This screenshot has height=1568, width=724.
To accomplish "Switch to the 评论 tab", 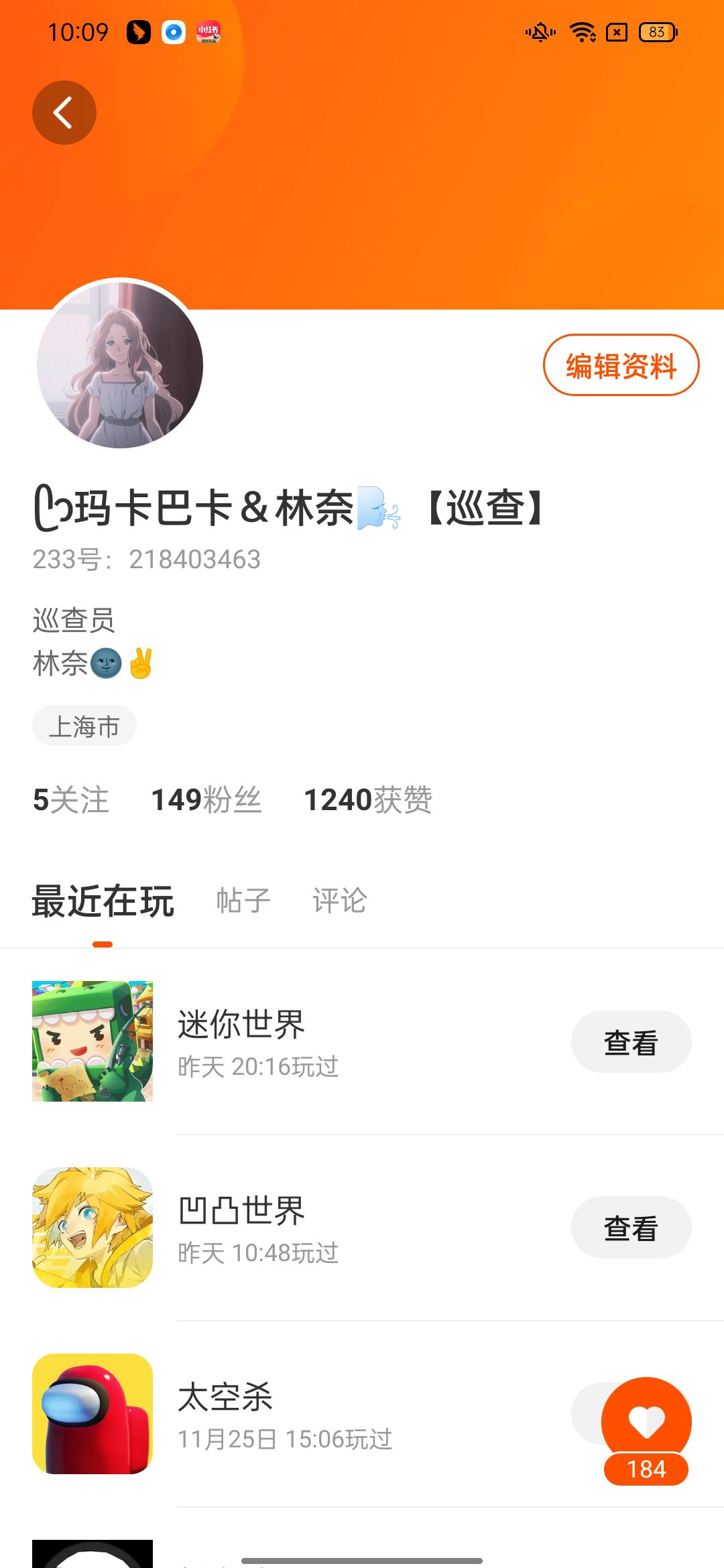I will (339, 901).
